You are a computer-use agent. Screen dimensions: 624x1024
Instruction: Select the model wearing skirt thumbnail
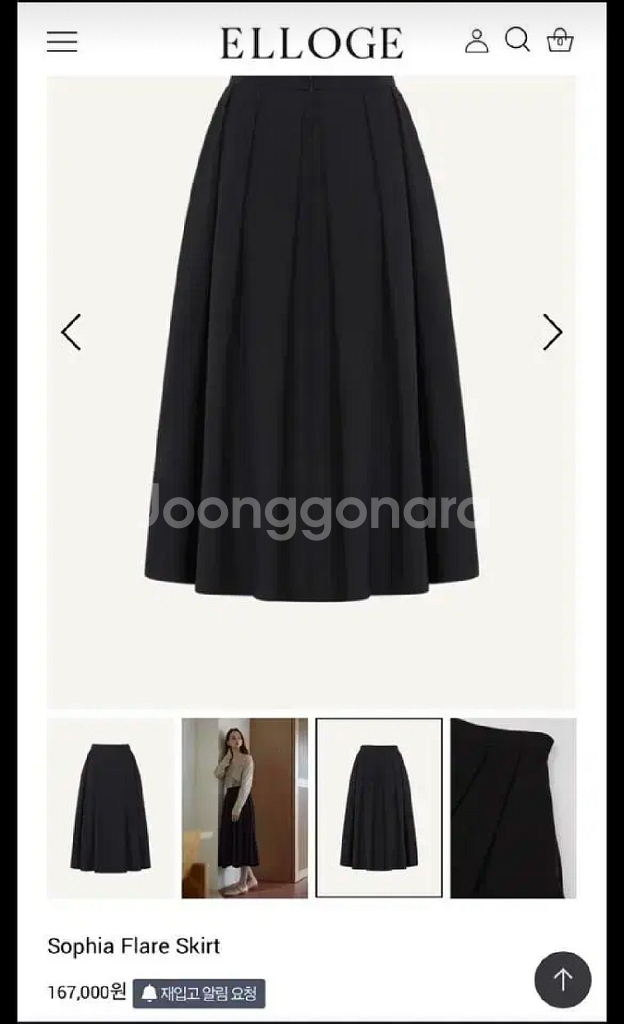pos(244,808)
